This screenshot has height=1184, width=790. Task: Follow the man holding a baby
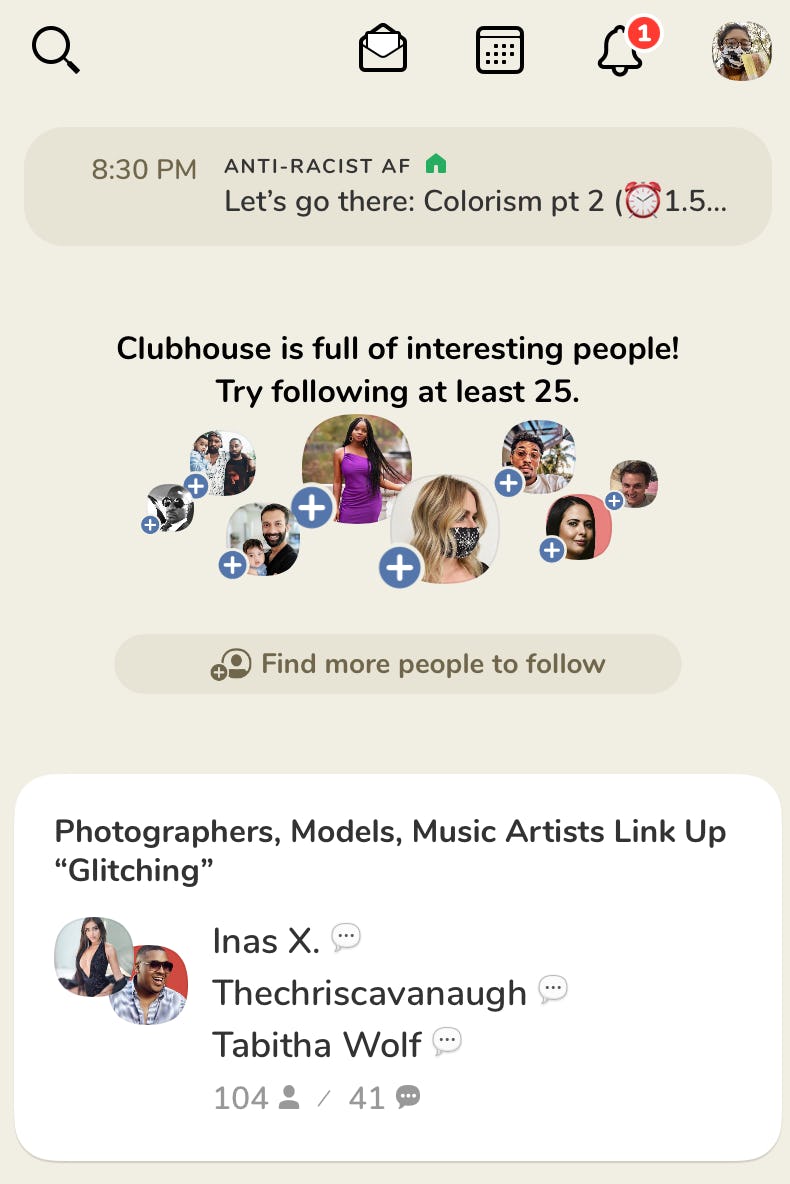click(x=232, y=565)
